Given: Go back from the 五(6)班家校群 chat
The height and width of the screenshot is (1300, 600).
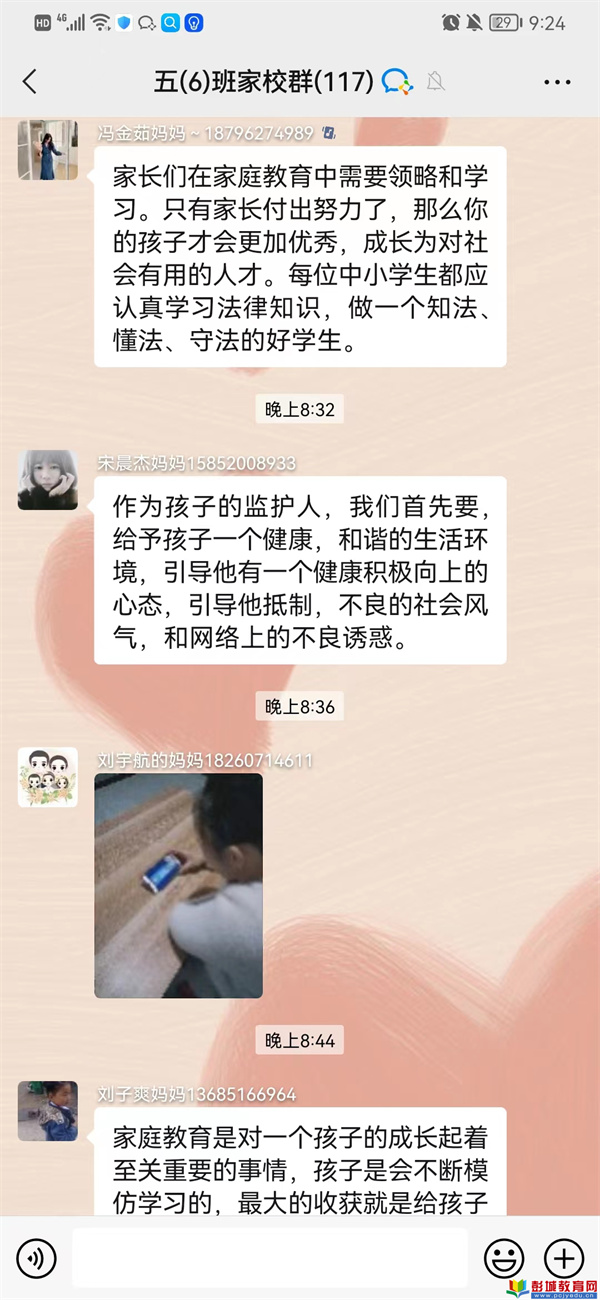Looking at the screenshot, I should (29, 82).
